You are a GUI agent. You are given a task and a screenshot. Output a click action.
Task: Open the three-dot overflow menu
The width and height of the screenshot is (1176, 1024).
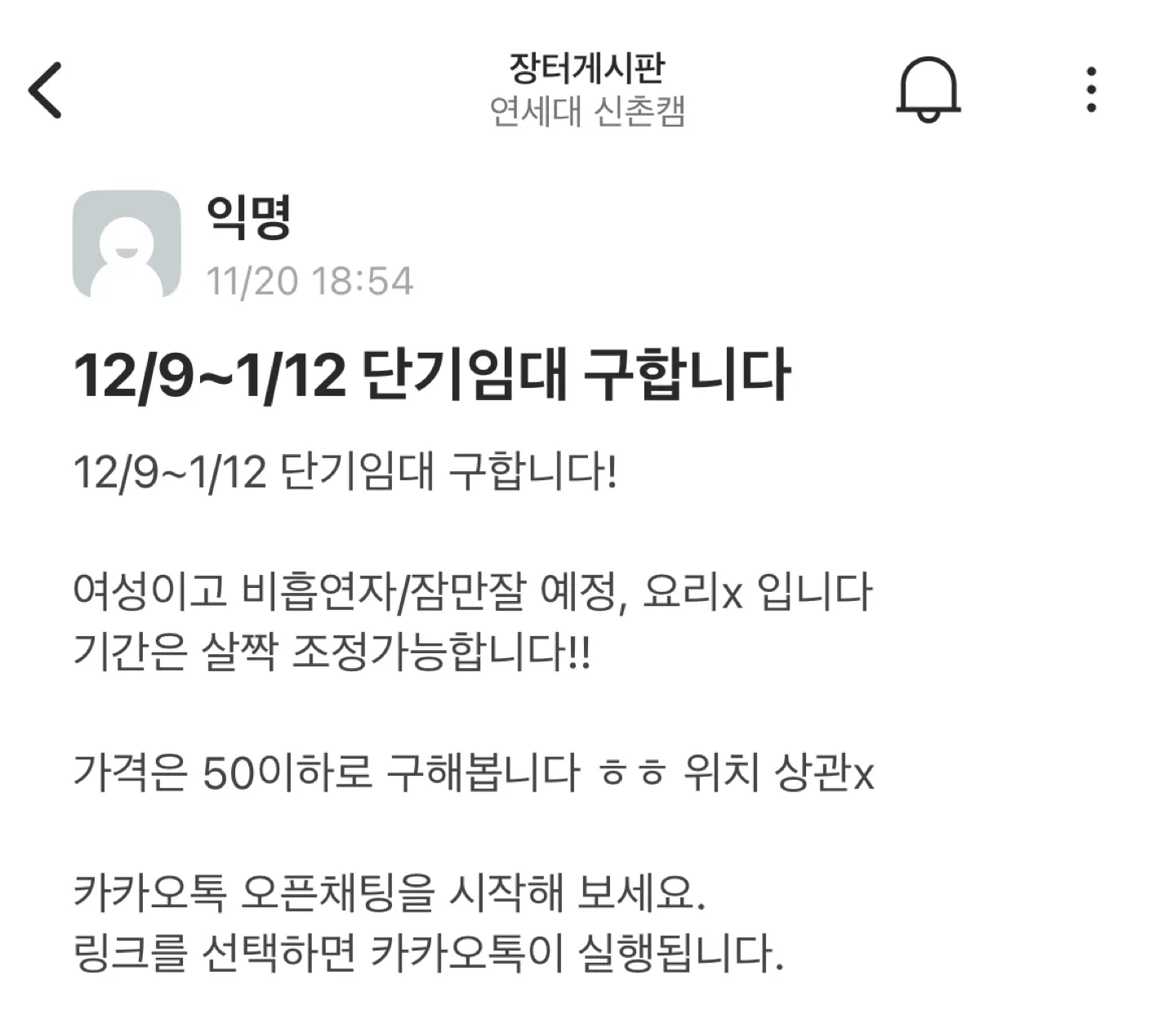[x=1091, y=90]
